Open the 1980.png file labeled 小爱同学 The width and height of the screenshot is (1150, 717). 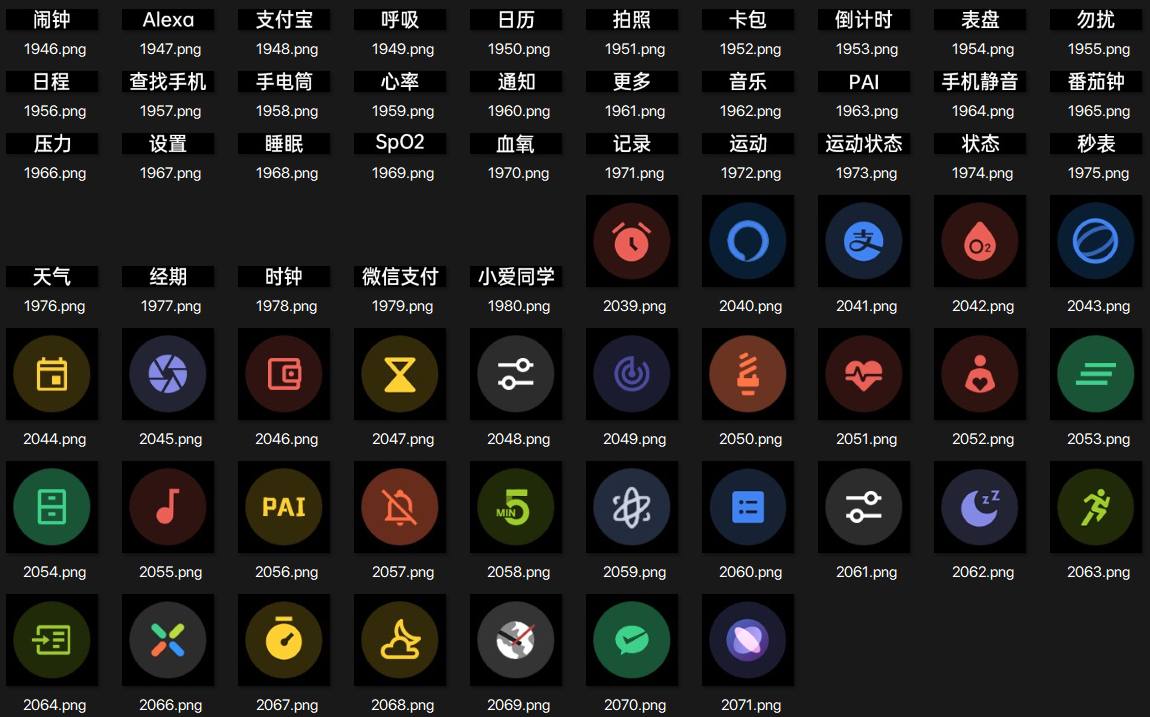coord(516,277)
